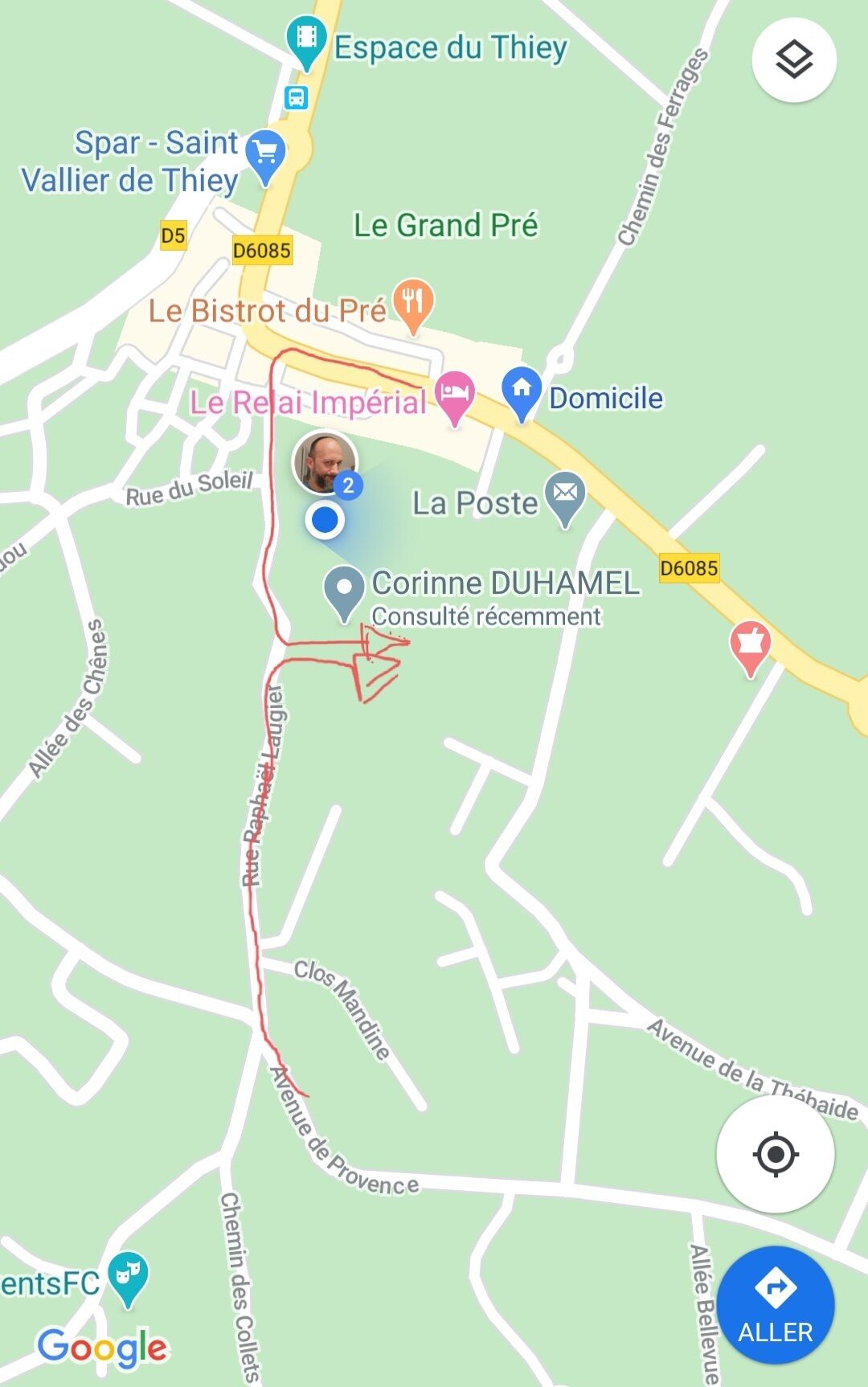Open the Espace du Thiey place marker
Image resolution: width=868 pixels, height=1387 pixels.
(x=305, y=40)
